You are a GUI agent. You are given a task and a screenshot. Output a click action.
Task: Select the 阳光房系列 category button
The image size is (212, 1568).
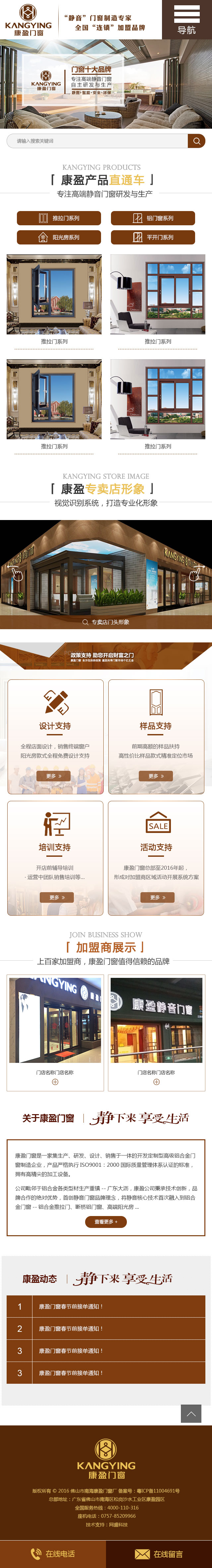pos(59,238)
